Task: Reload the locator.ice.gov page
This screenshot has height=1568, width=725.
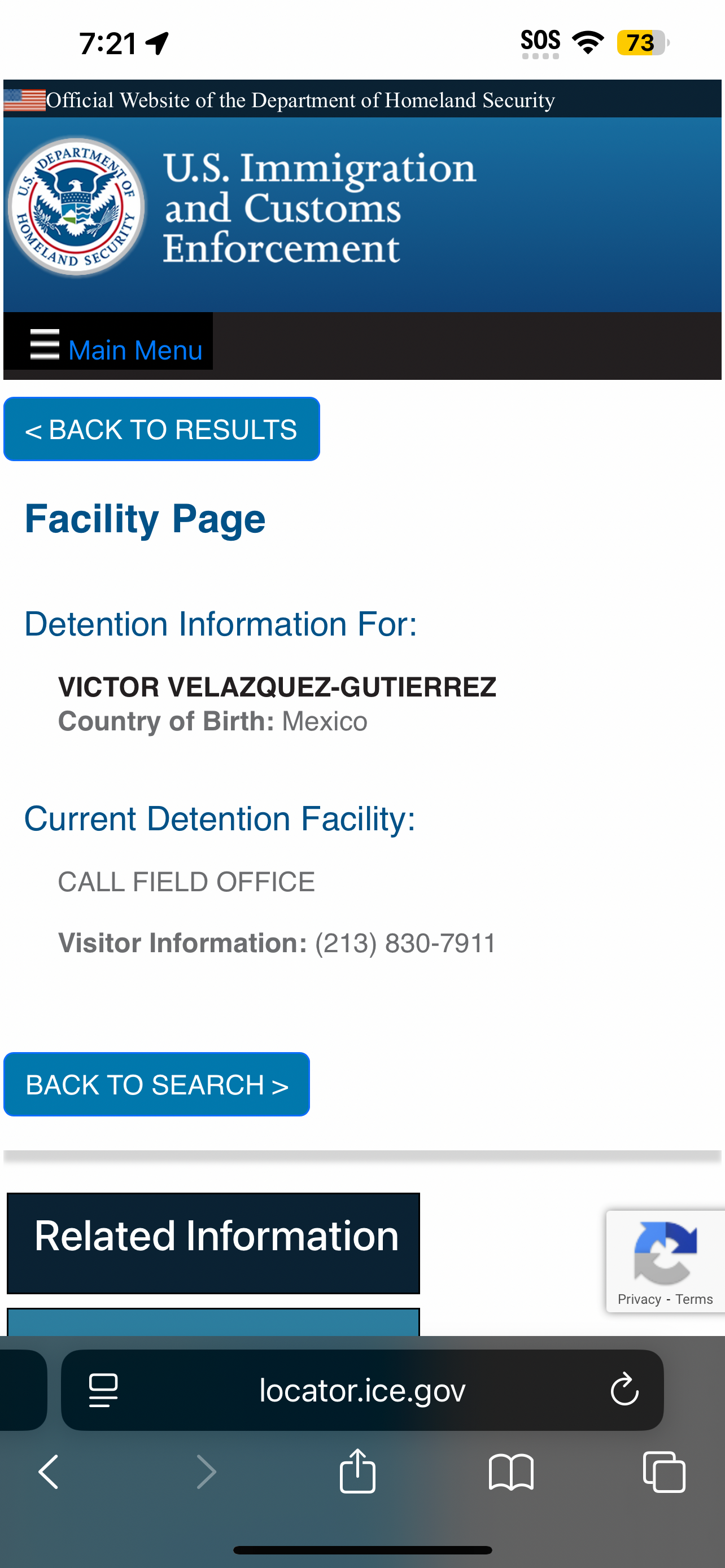Action: click(624, 1390)
